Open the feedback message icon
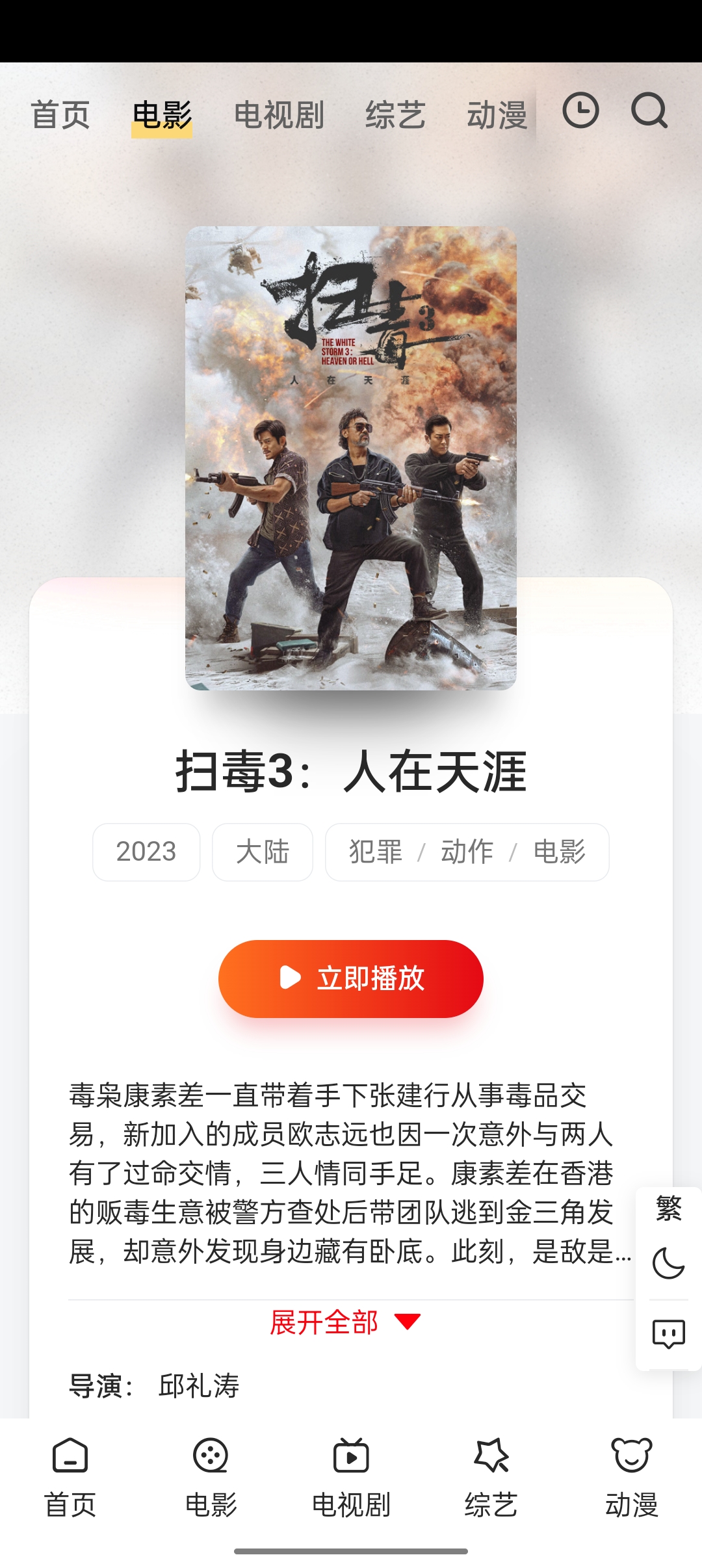Screen dimensions: 702x1568 point(668,1334)
